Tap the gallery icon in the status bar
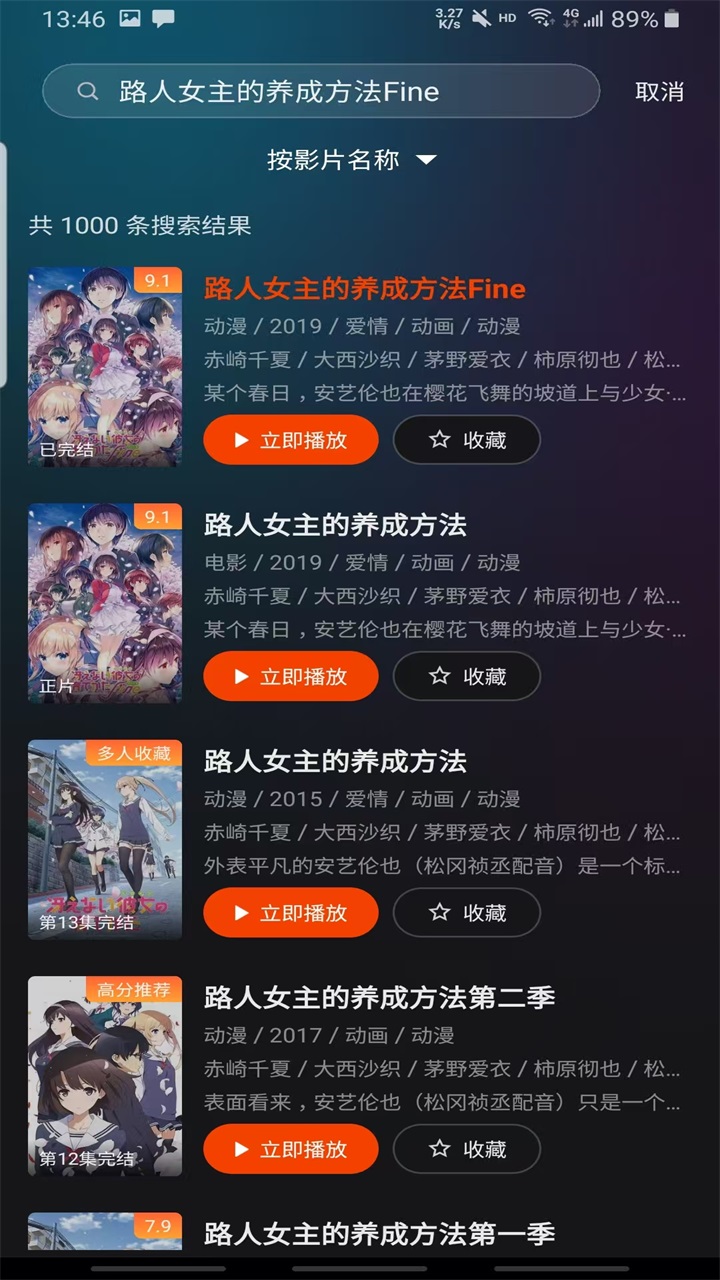 pyautogui.click(x=128, y=16)
